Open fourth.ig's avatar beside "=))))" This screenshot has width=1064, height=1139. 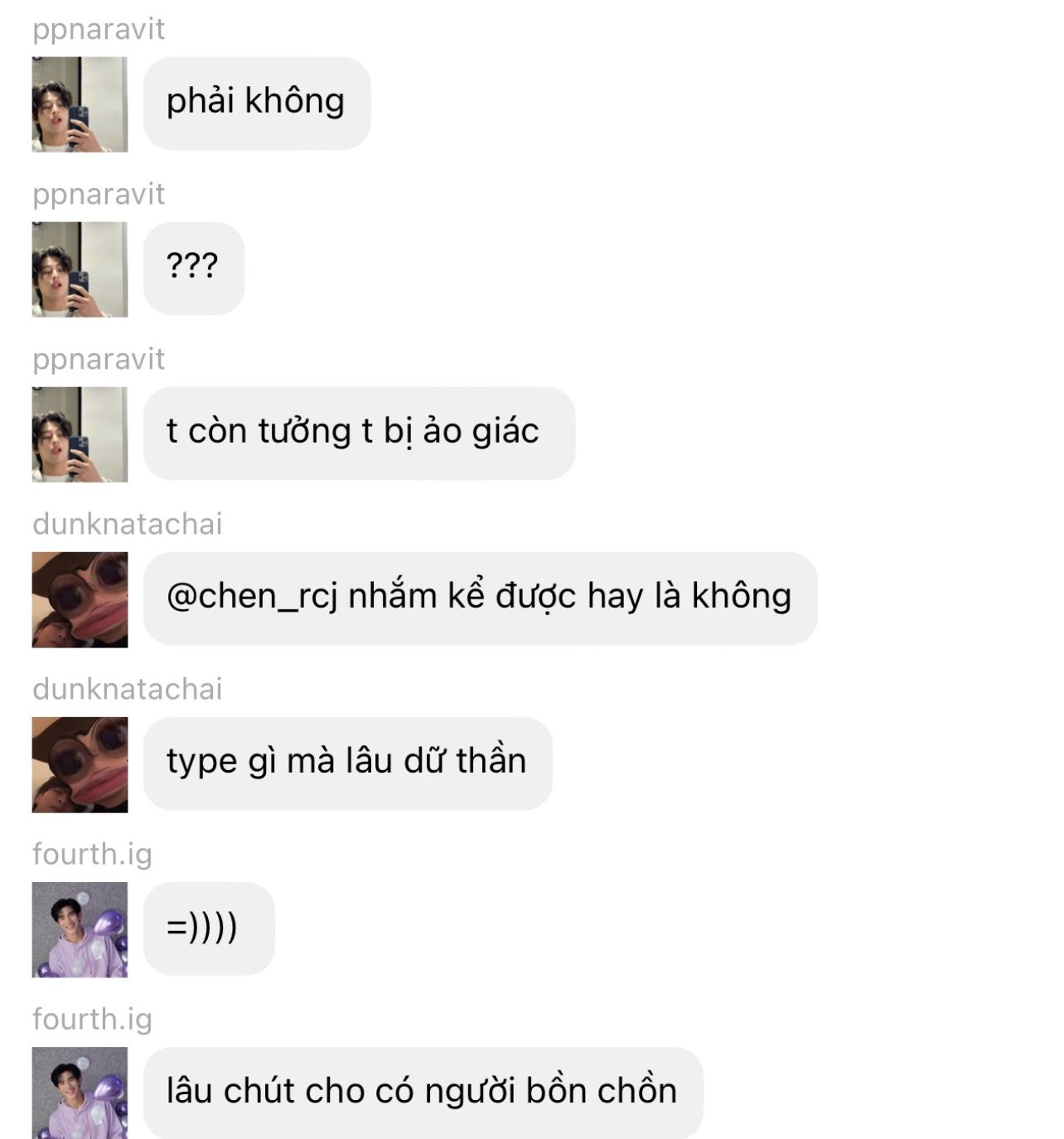click(x=80, y=929)
